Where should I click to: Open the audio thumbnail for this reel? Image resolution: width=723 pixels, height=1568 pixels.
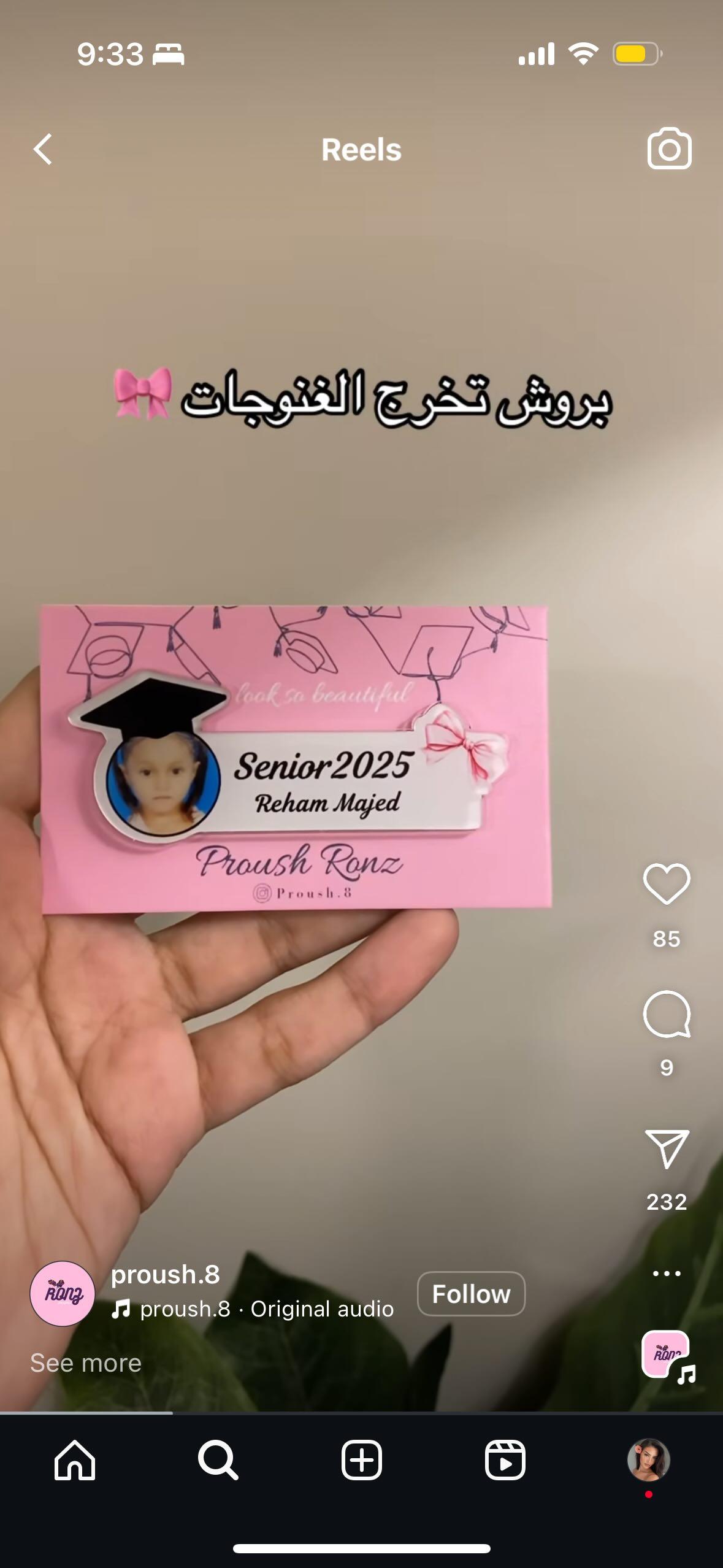pos(667,1355)
